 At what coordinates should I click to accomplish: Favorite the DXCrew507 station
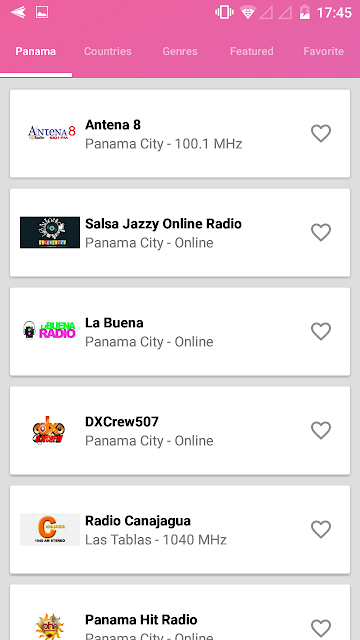(321, 431)
